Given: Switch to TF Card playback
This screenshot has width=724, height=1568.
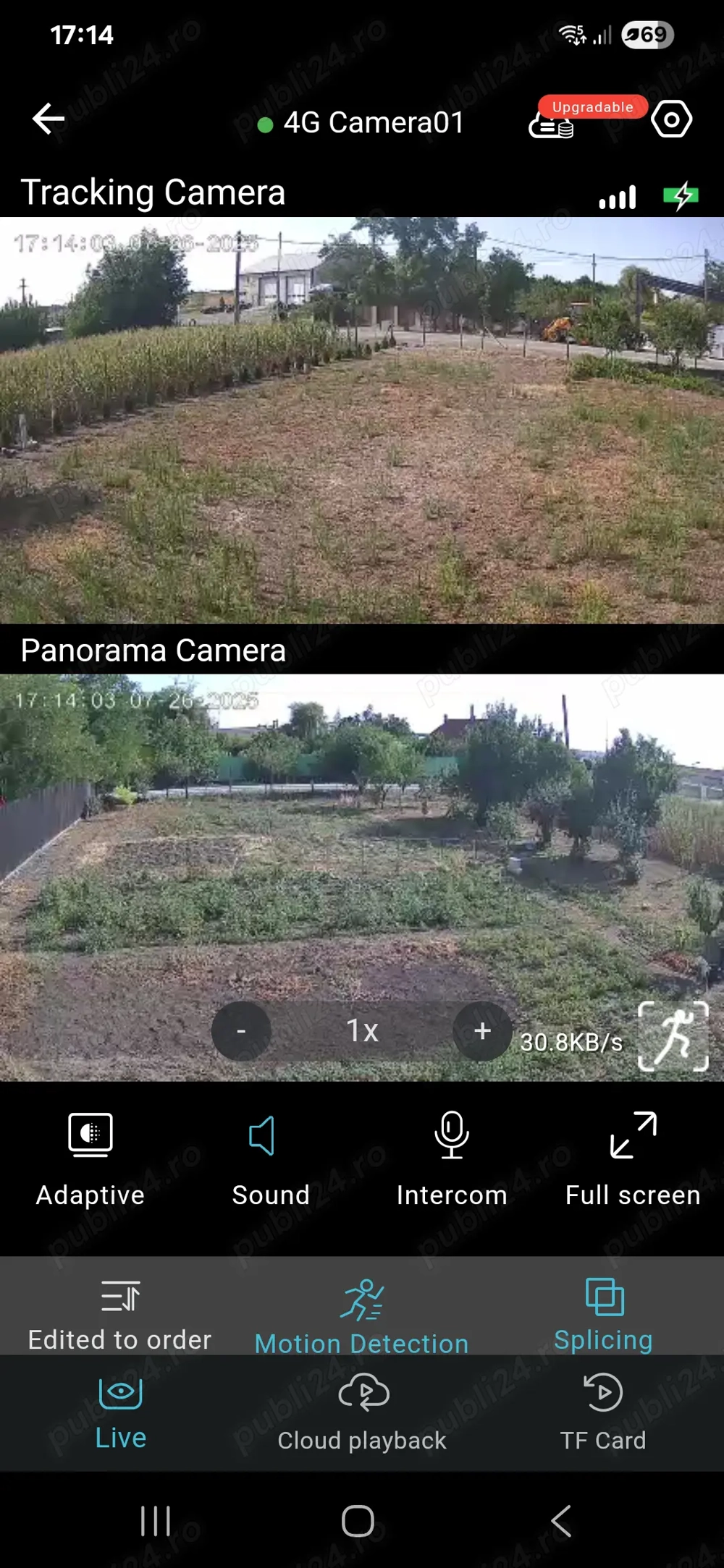Looking at the screenshot, I should tap(603, 1413).
